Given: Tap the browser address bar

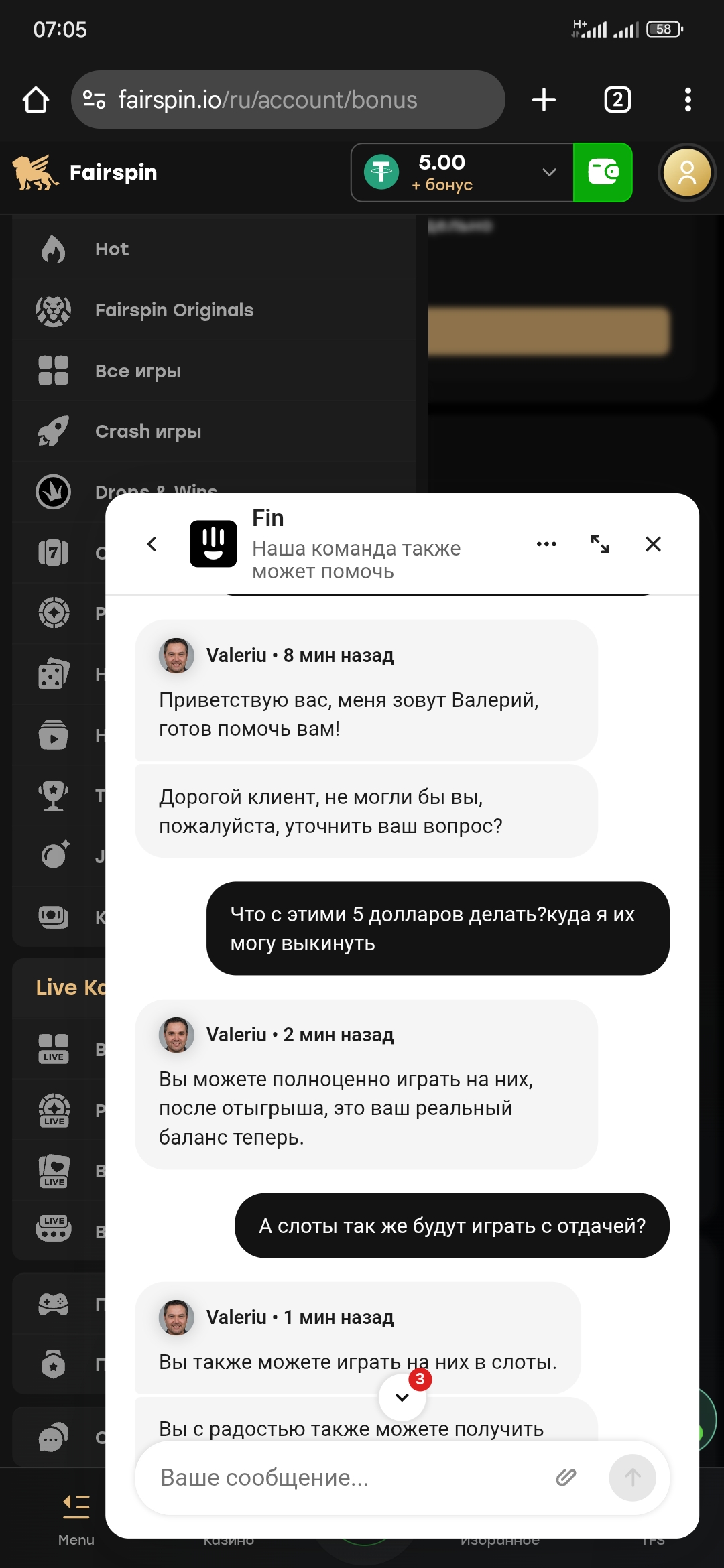Looking at the screenshot, I should pyautogui.click(x=288, y=100).
